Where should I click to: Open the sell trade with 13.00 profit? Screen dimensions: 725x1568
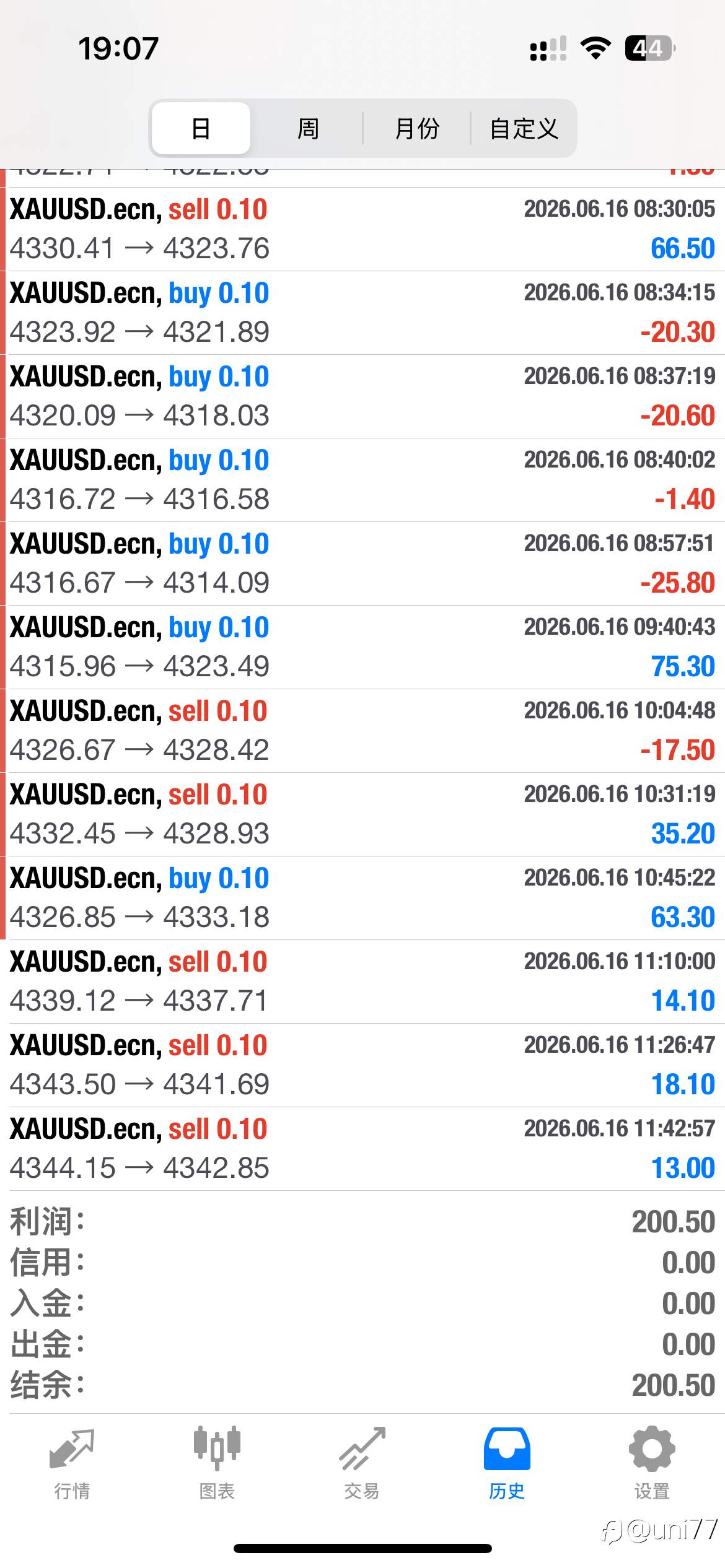[x=362, y=1149]
